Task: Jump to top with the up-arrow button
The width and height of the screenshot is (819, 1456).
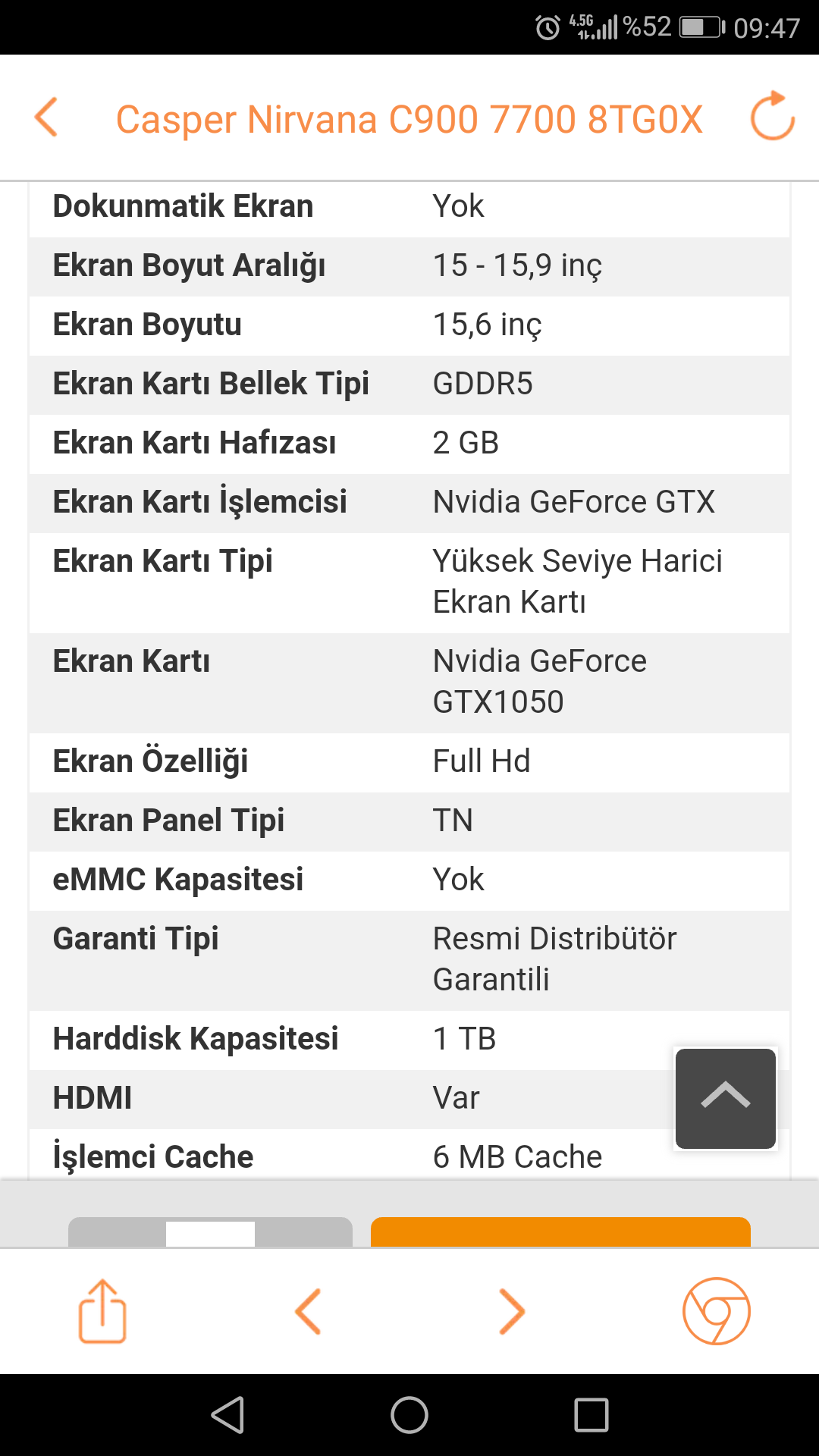Action: point(726,1098)
